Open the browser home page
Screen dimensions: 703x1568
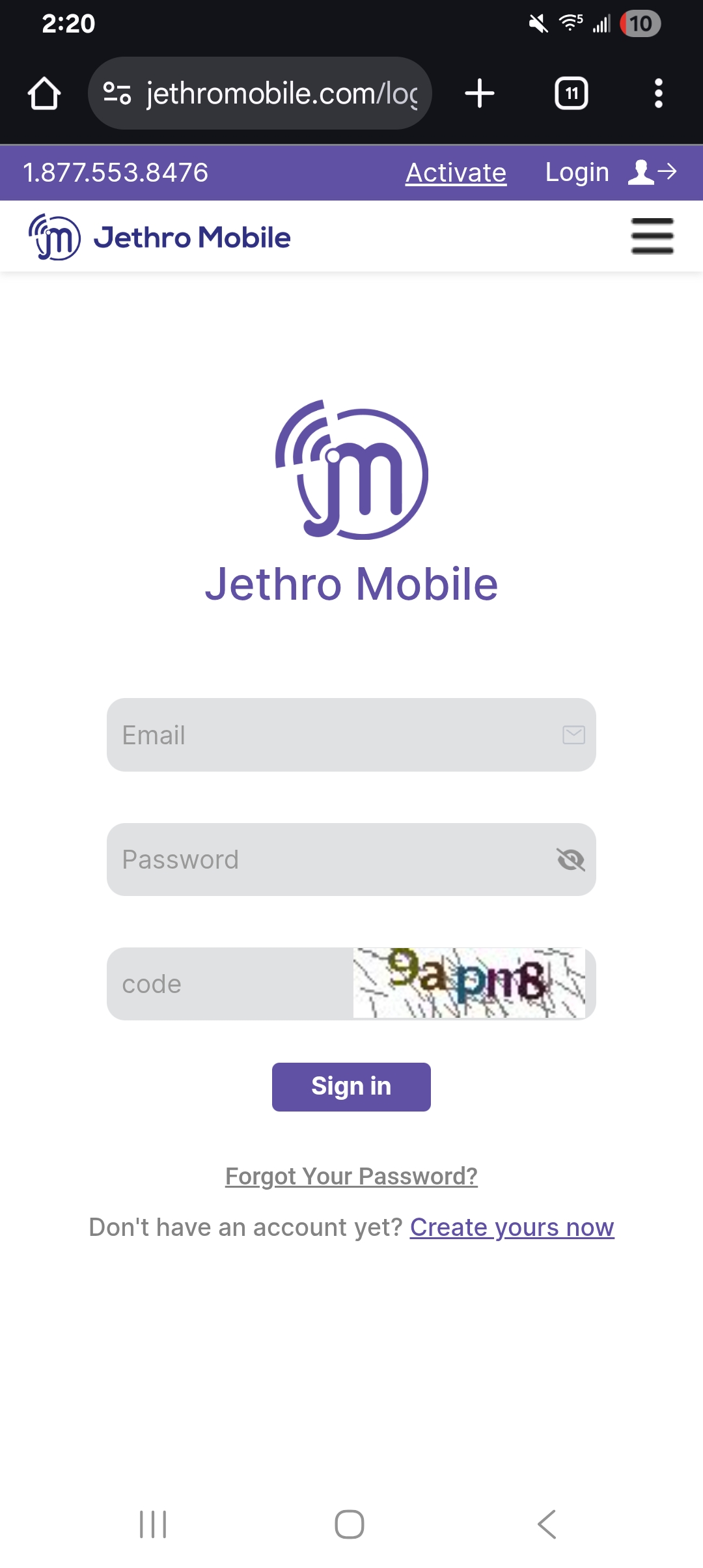(x=44, y=93)
